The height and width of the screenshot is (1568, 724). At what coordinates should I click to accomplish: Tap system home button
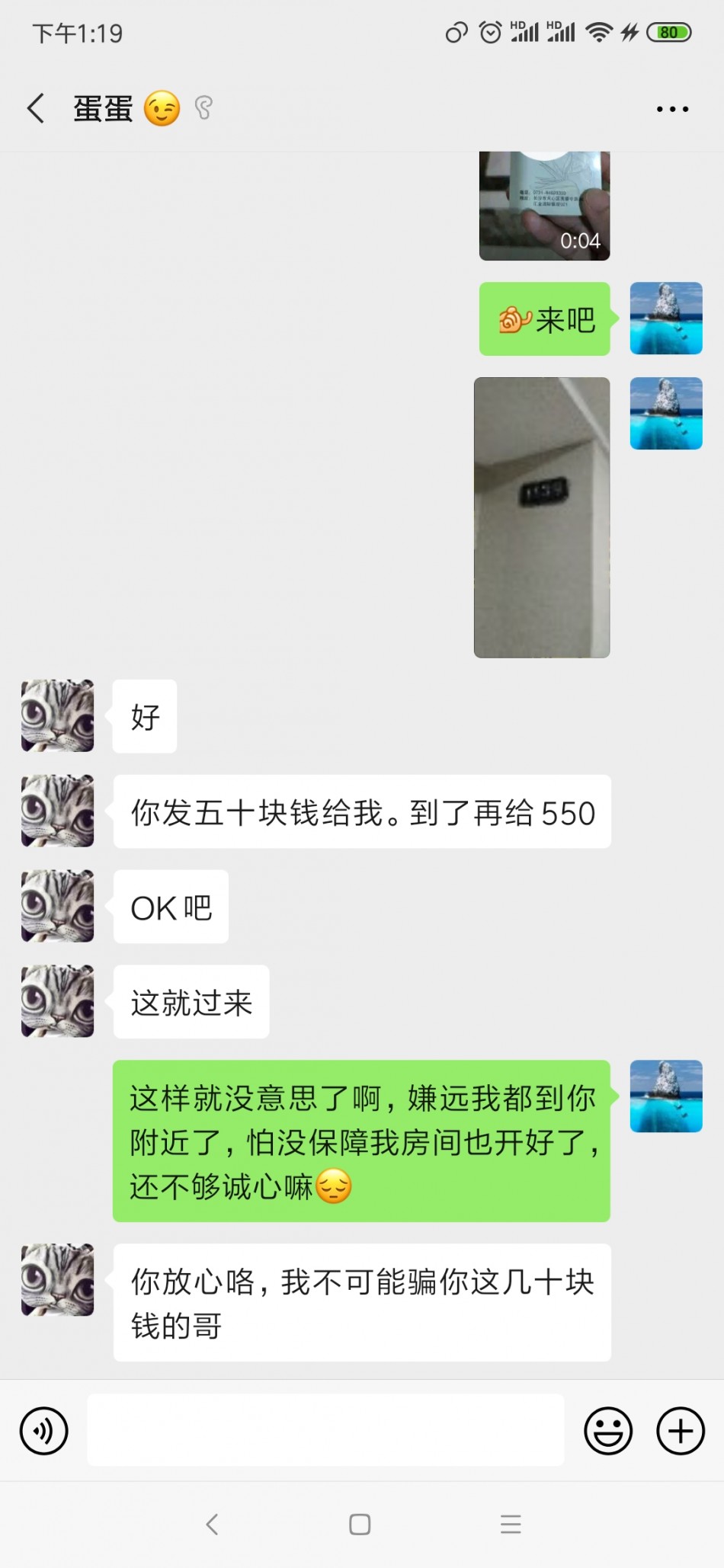[x=360, y=1524]
